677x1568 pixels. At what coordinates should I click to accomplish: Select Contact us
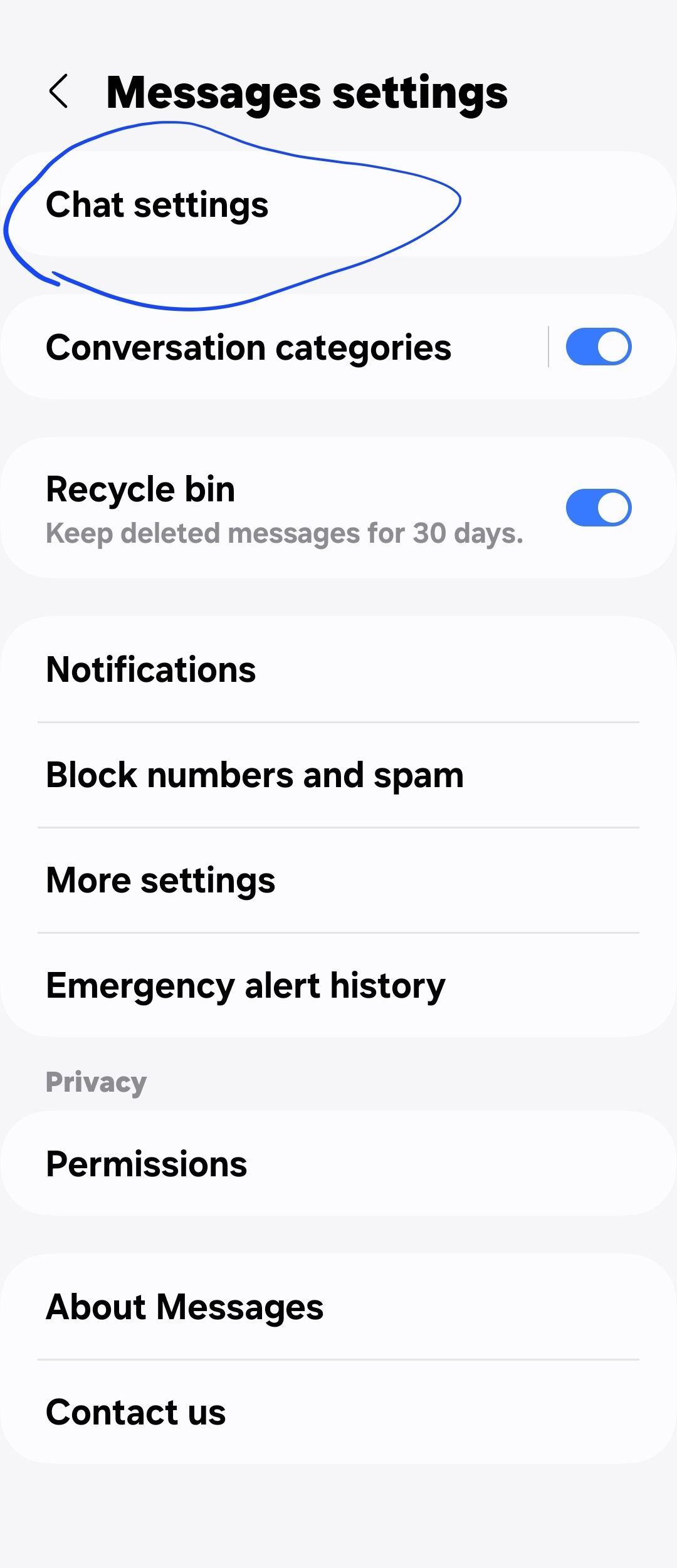(135, 1412)
